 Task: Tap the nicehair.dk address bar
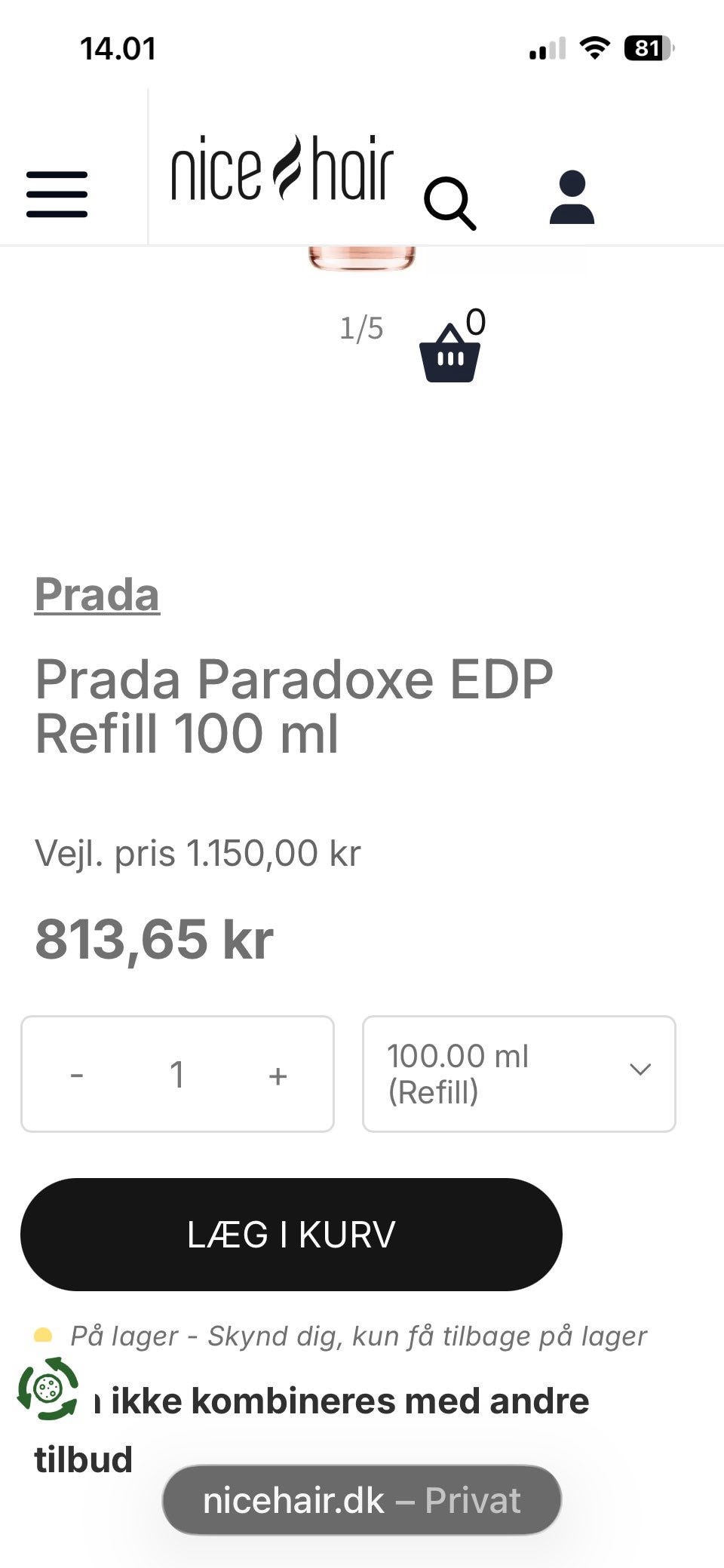(362, 1500)
